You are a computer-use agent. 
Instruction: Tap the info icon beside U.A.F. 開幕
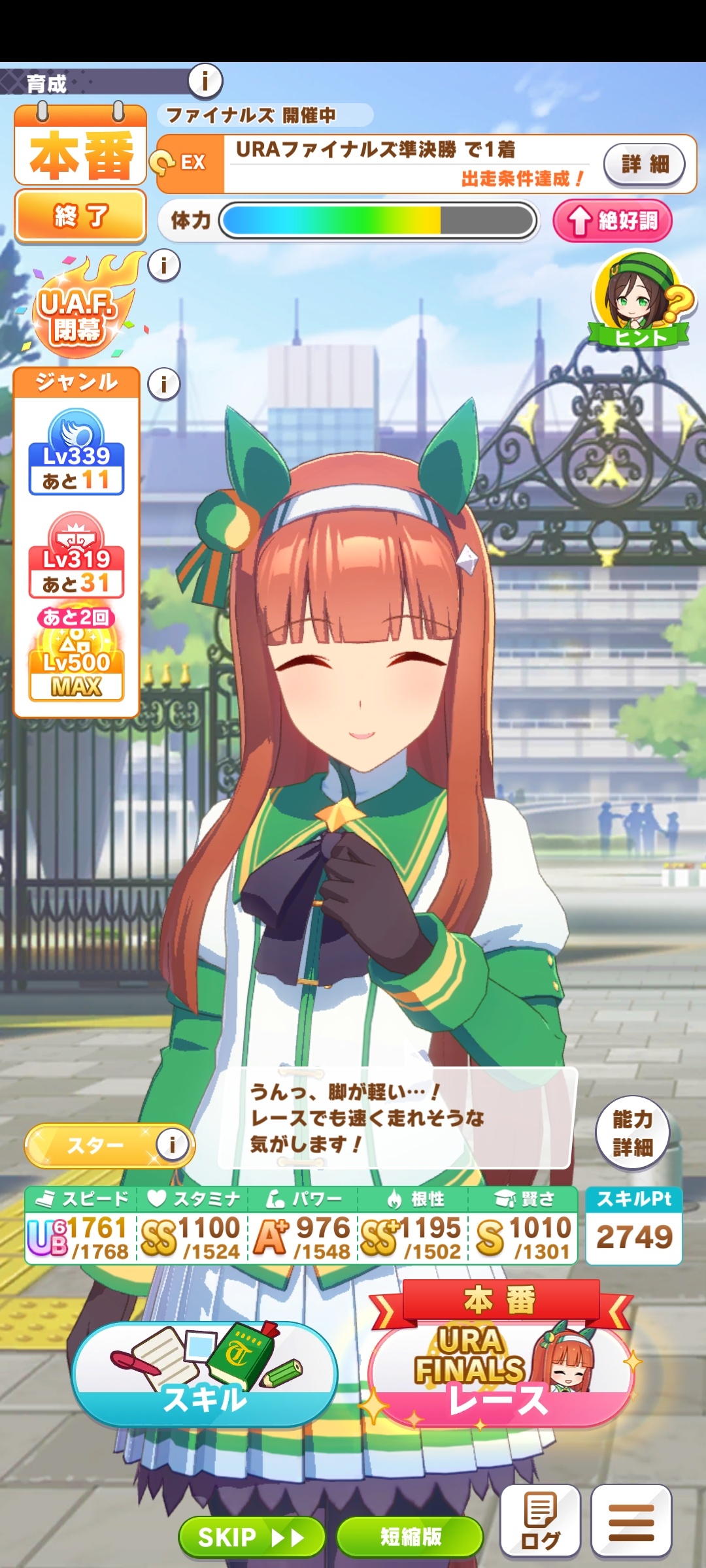click(x=164, y=265)
